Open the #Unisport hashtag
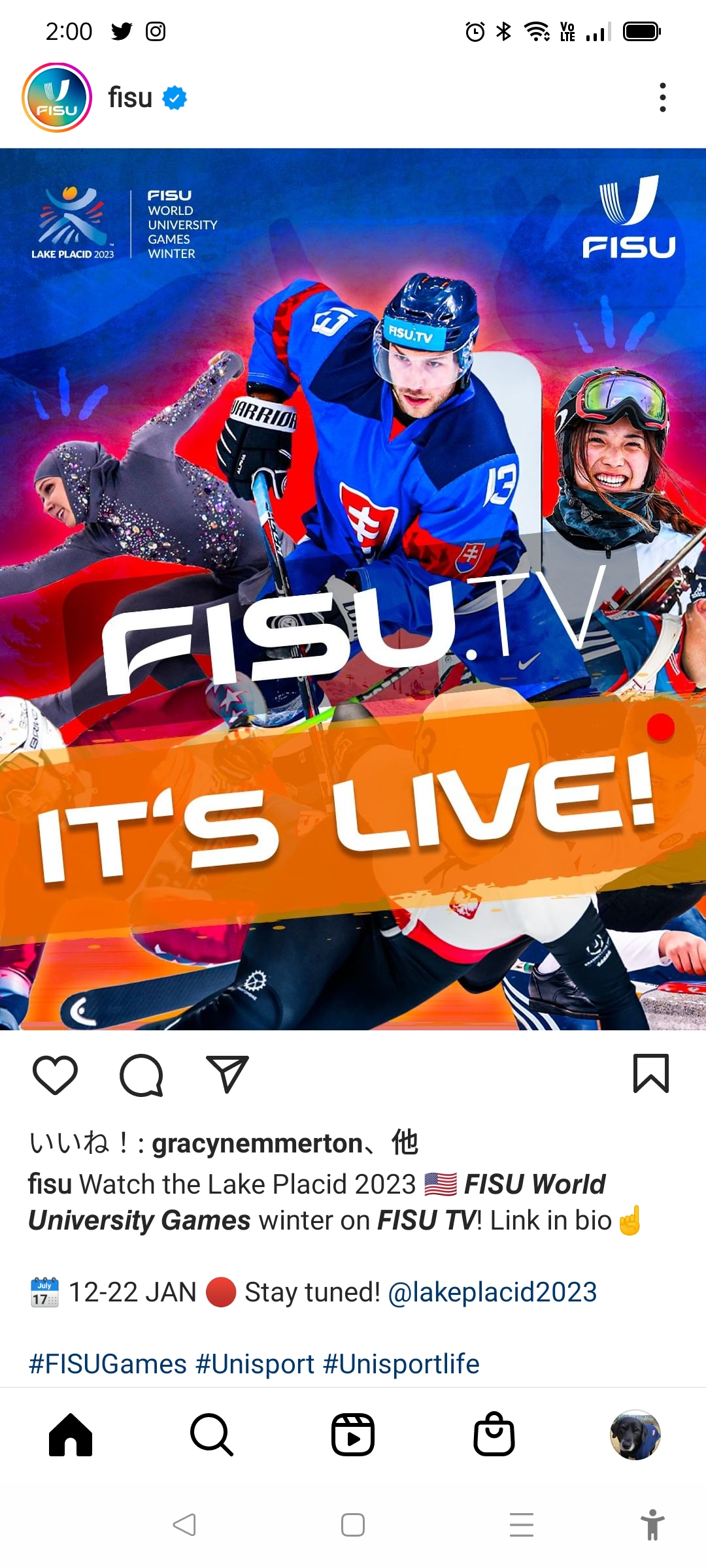This screenshot has width=706, height=1568. 255,1364
